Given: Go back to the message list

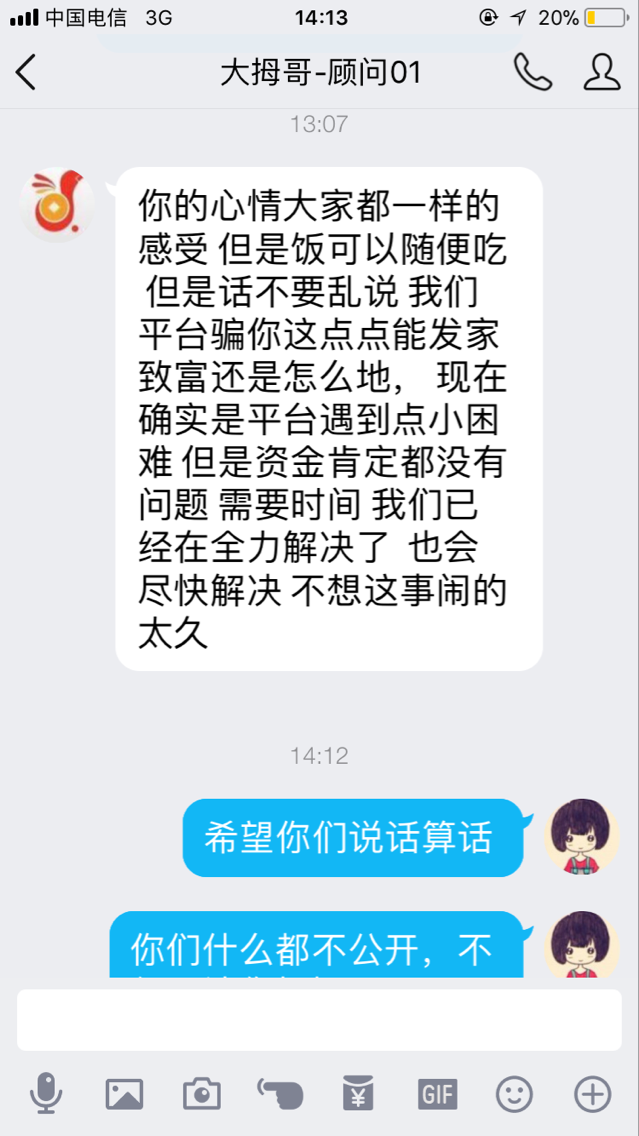Looking at the screenshot, I should coord(27,73).
